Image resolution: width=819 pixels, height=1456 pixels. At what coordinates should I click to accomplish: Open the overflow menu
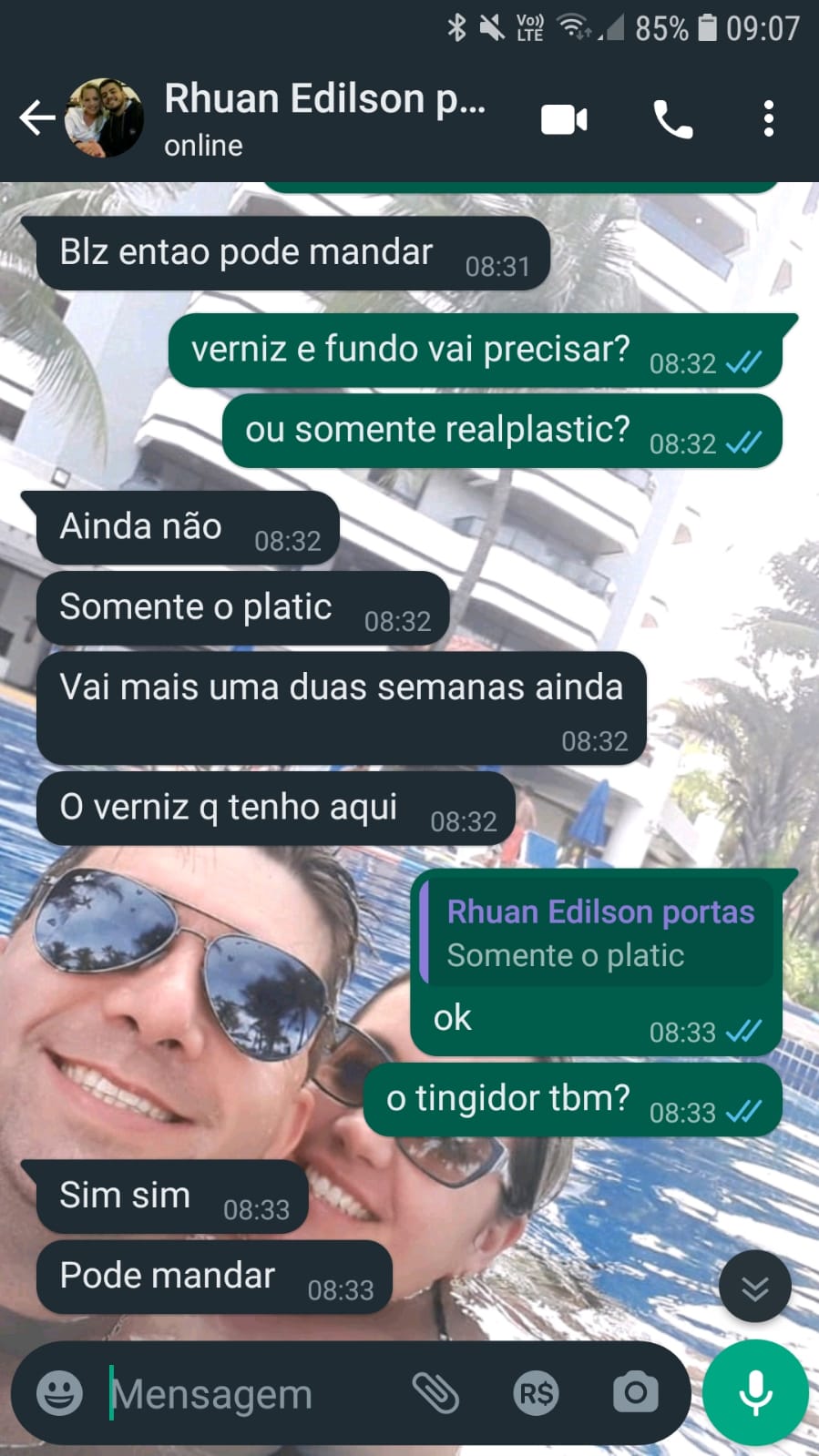769,119
